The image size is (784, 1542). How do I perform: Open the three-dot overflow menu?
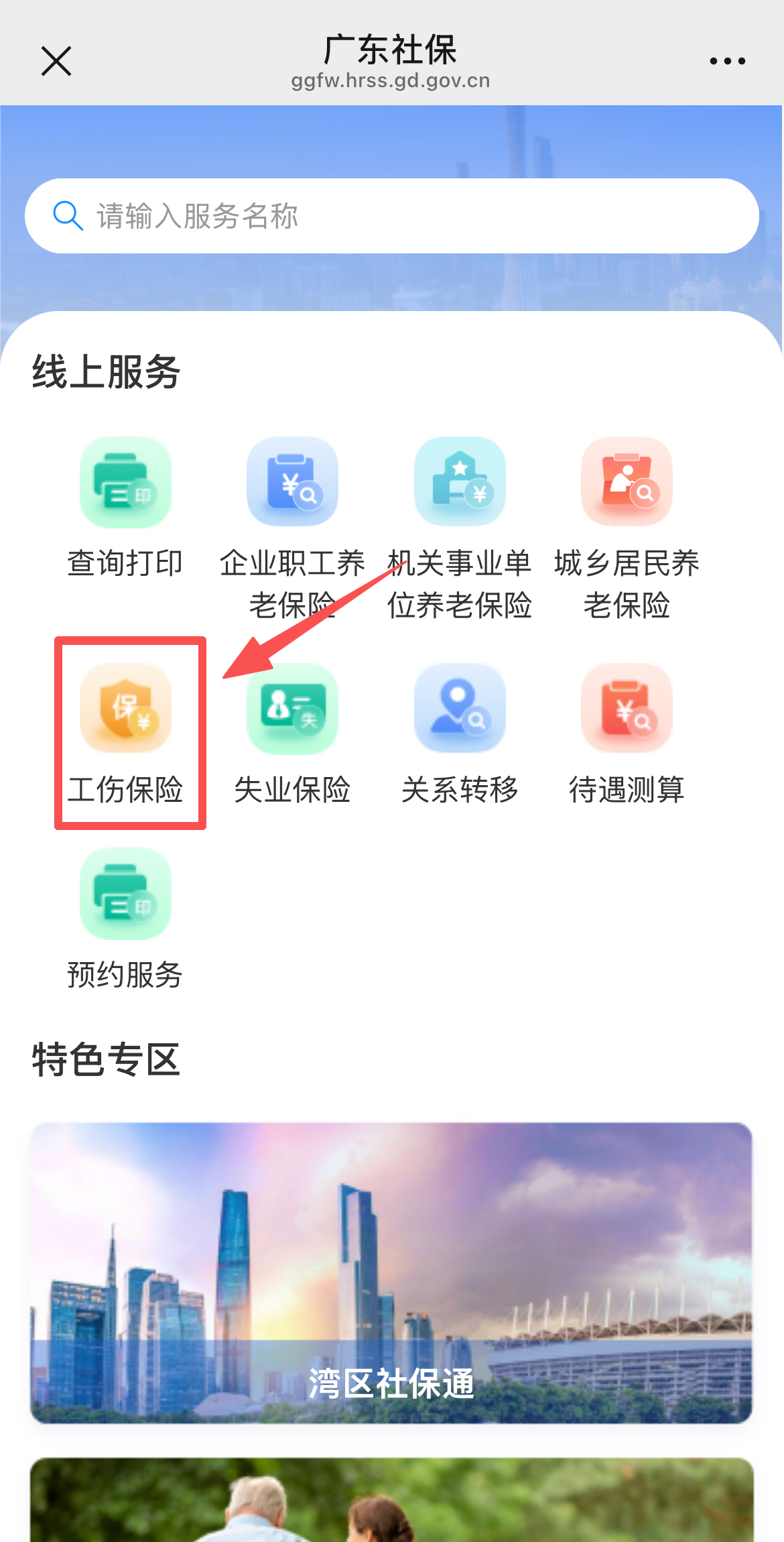pos(727,61)
